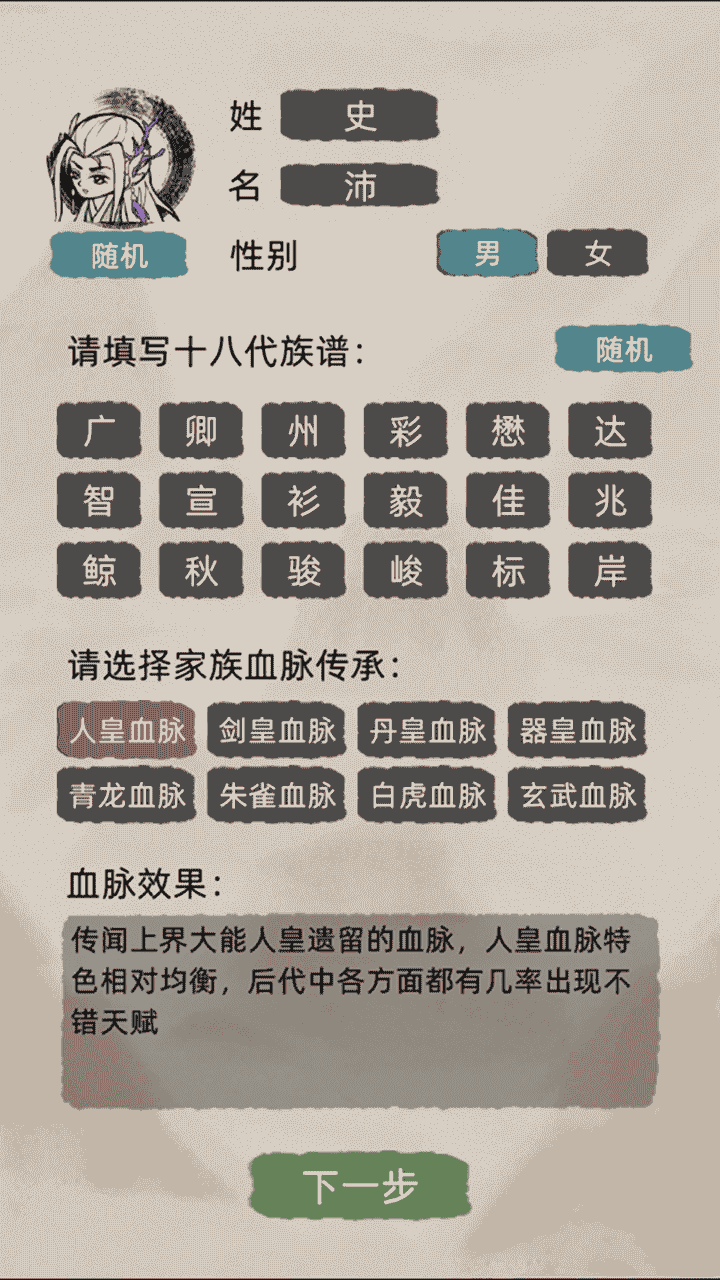Choose the 器皇血脉 bloodline
The image size is (720, 1280).
(577, 730)
